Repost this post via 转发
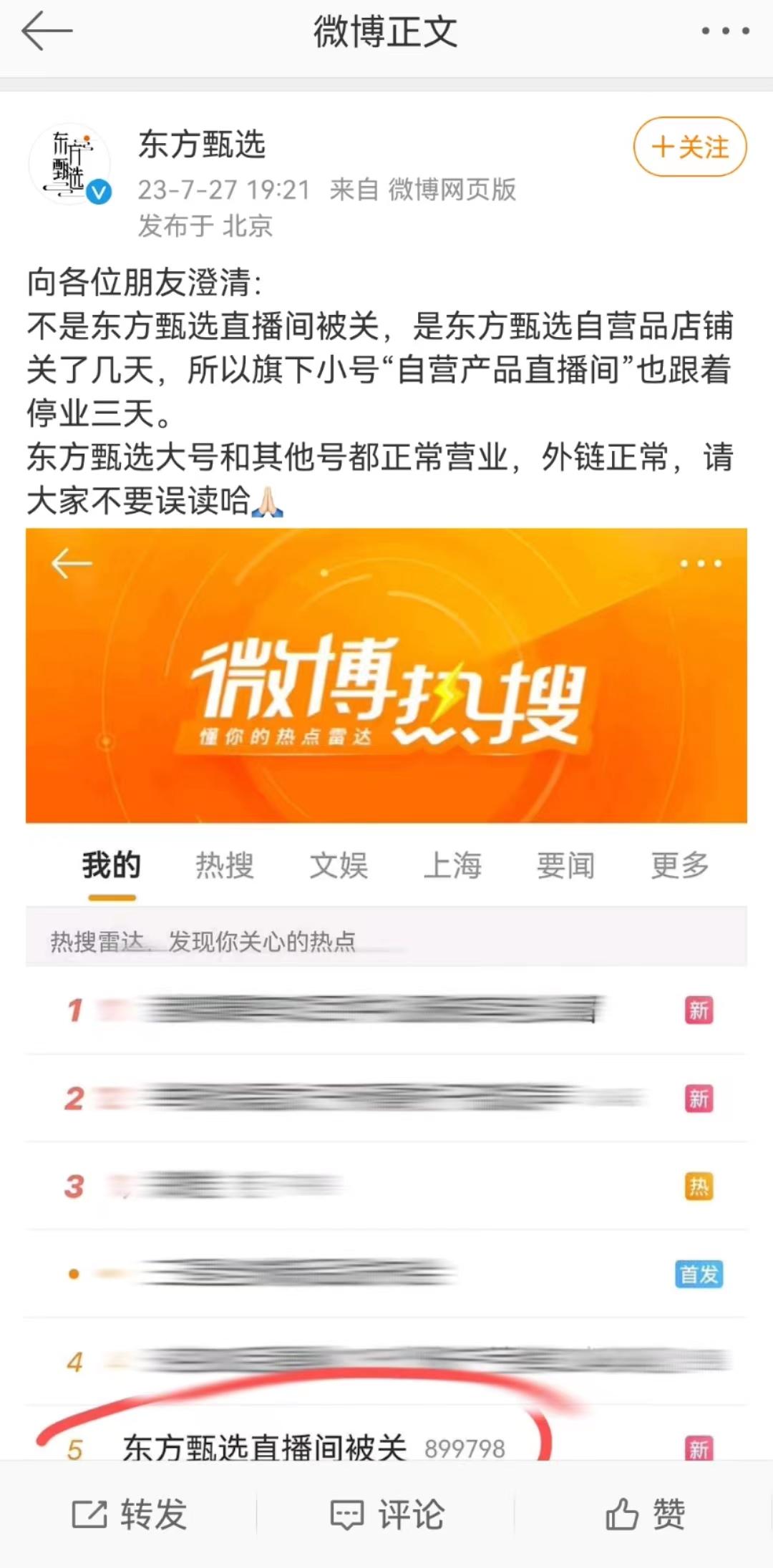The height and width of the screenshot is (1568, 773). (130, 1514)
